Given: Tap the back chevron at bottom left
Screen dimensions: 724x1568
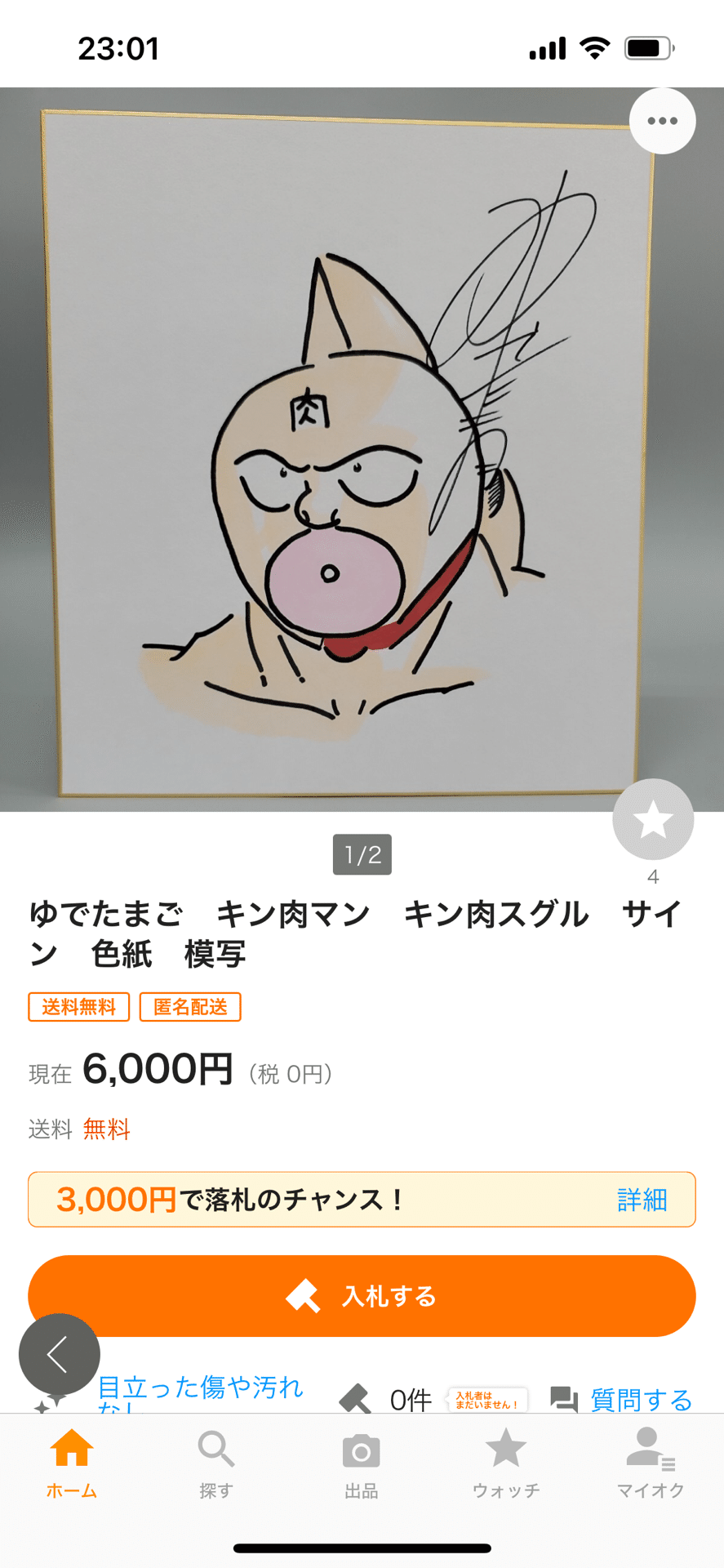Looking at the screenshot, I should [x=58, y=1353].
